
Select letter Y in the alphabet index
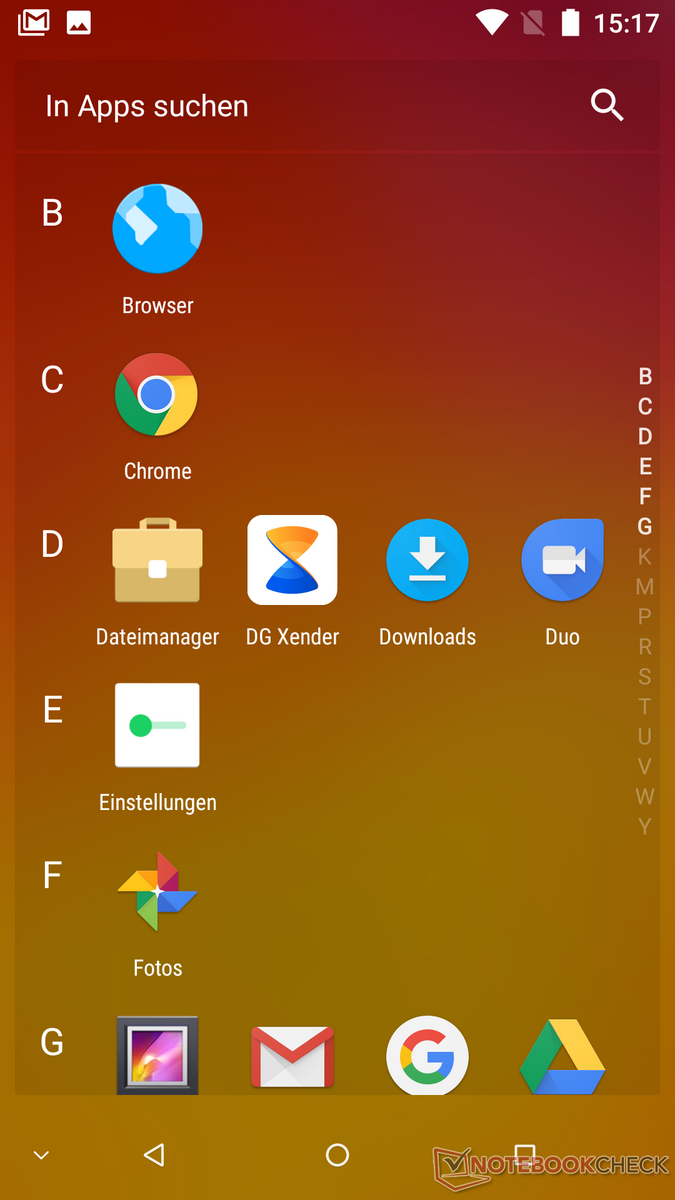645,827
